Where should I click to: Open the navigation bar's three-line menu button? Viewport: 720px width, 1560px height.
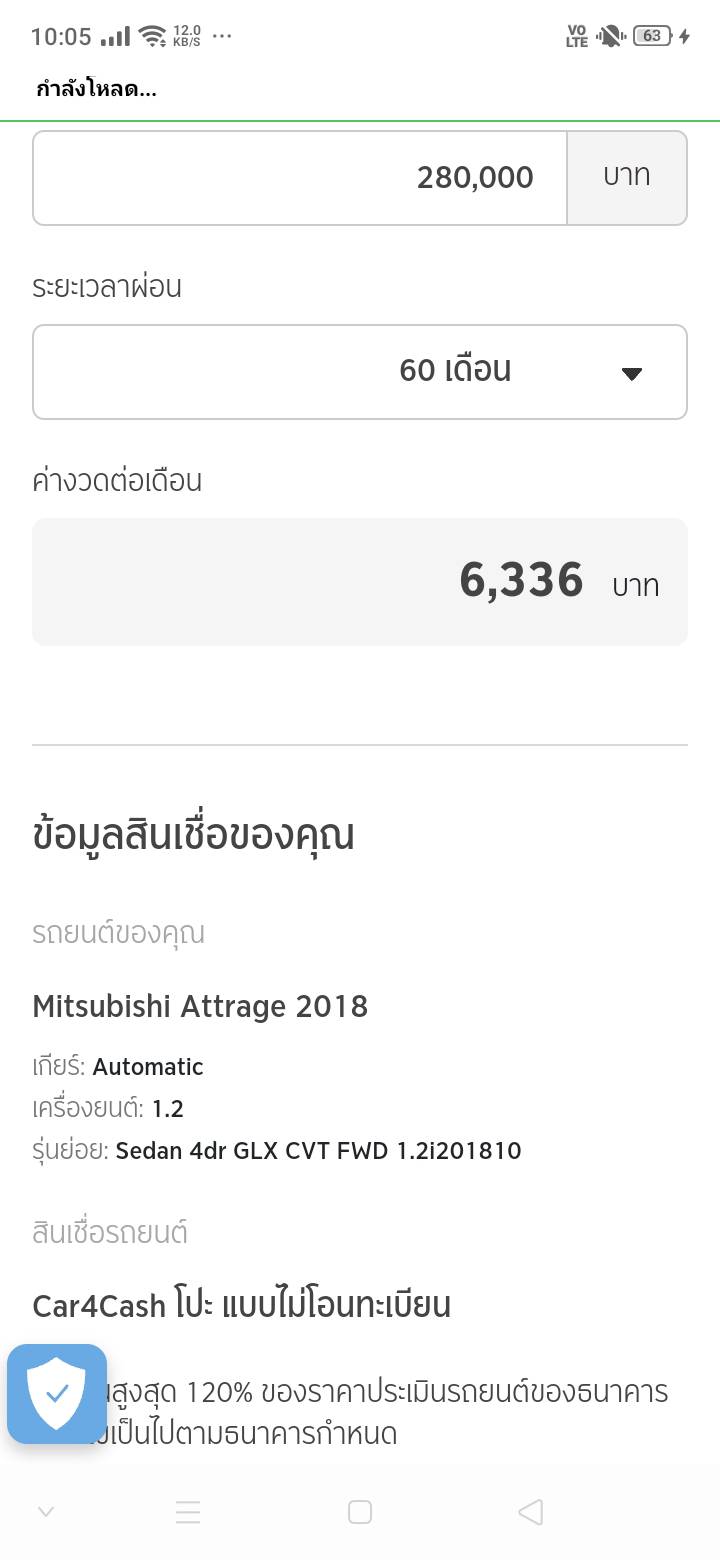click(188, 1512)
